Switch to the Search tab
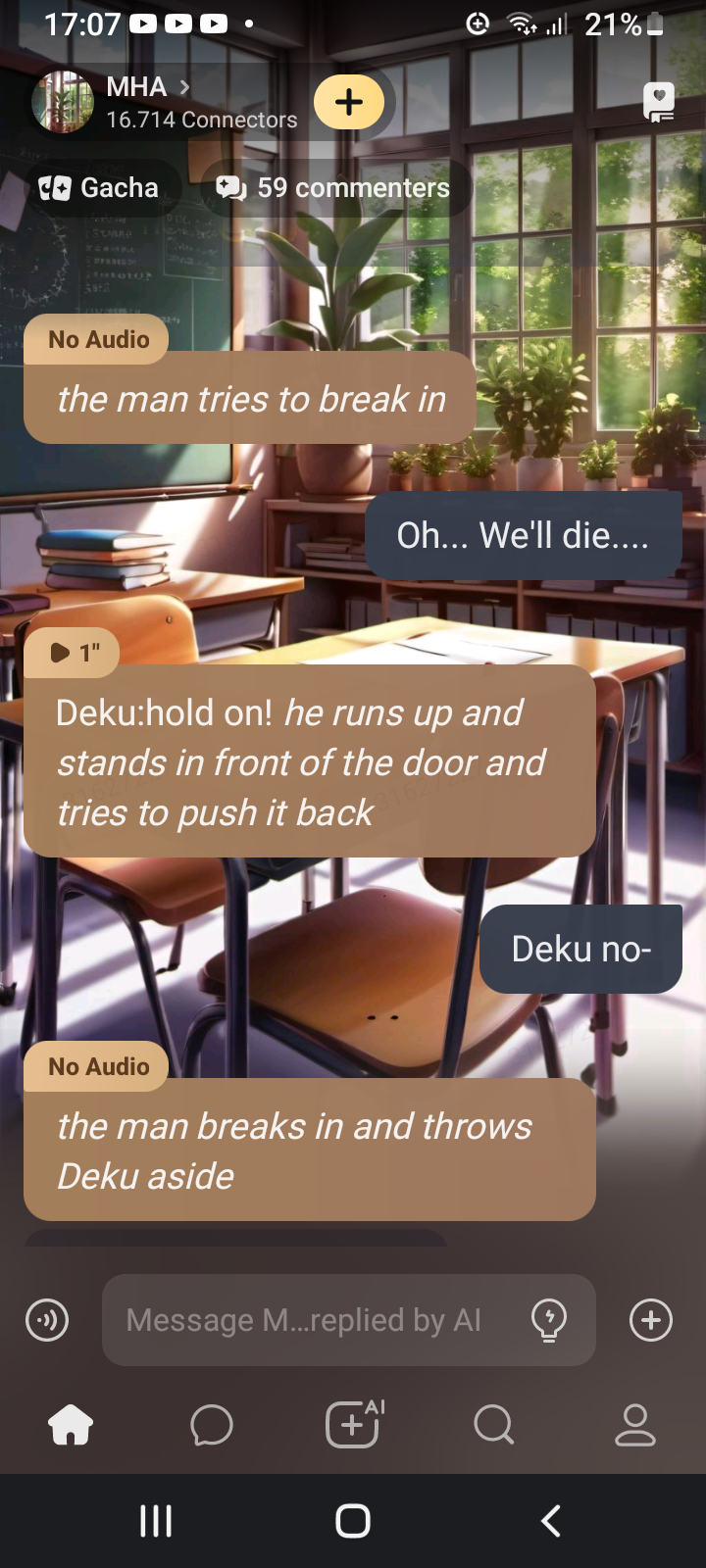Screen dimensions: 706x1568 point(493,1425)
